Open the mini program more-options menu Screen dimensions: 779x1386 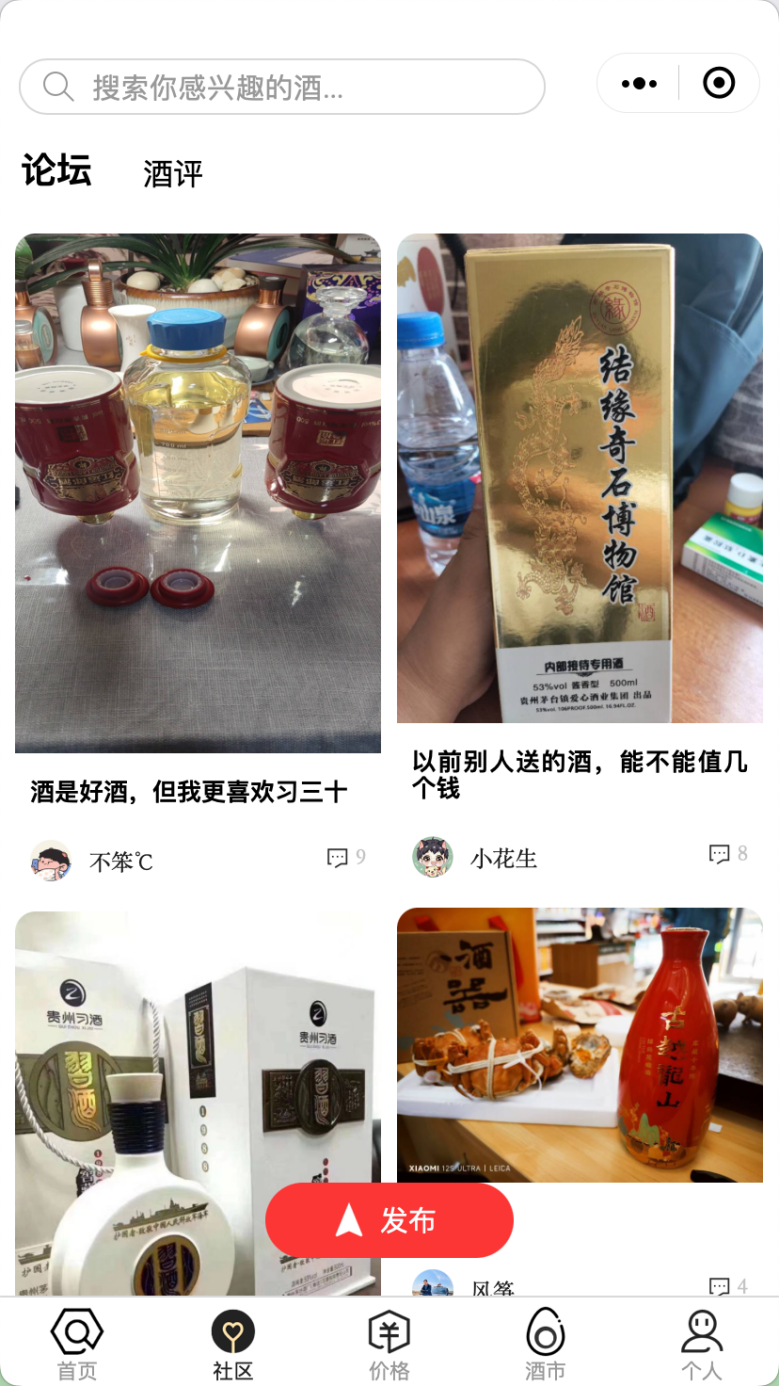639,83
